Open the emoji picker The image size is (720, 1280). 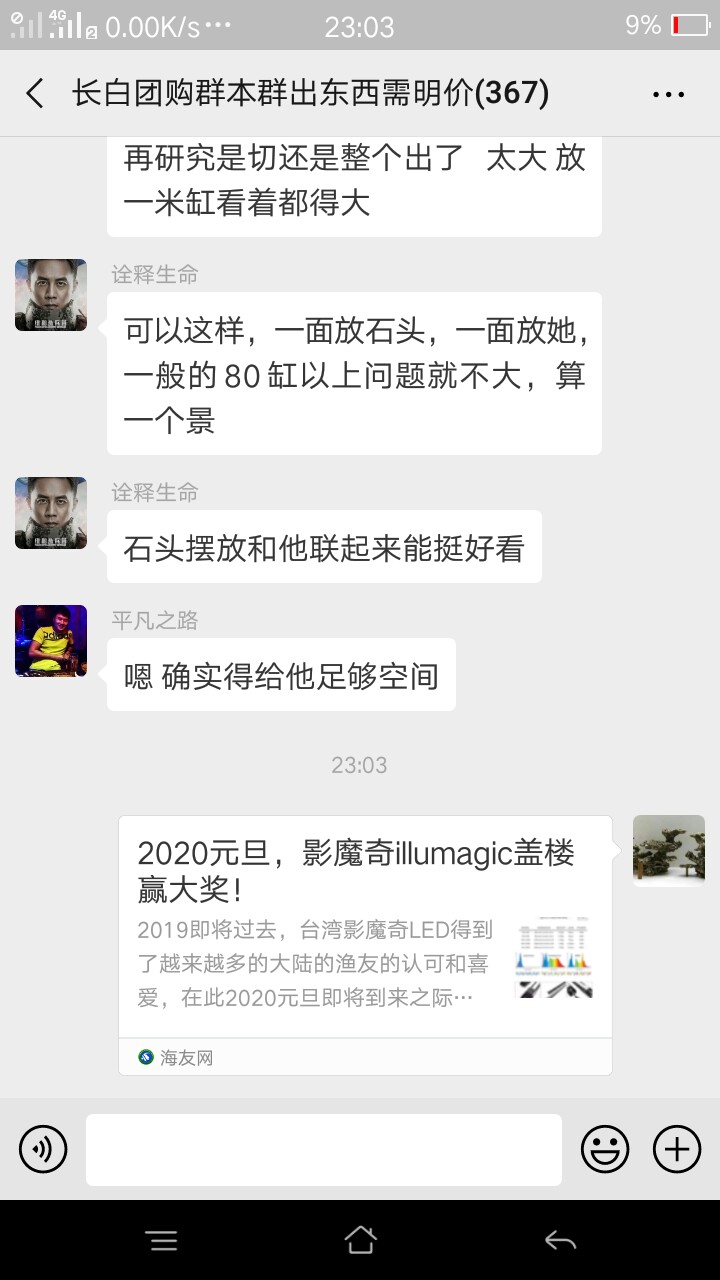pos(605,1149)
